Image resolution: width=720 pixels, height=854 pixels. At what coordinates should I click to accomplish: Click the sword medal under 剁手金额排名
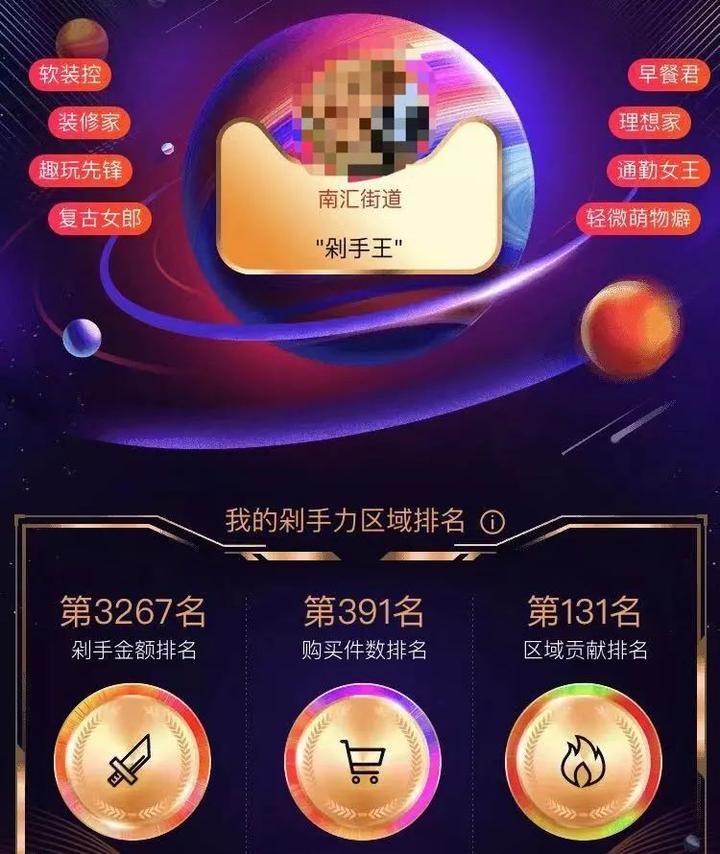pos(133,762)
